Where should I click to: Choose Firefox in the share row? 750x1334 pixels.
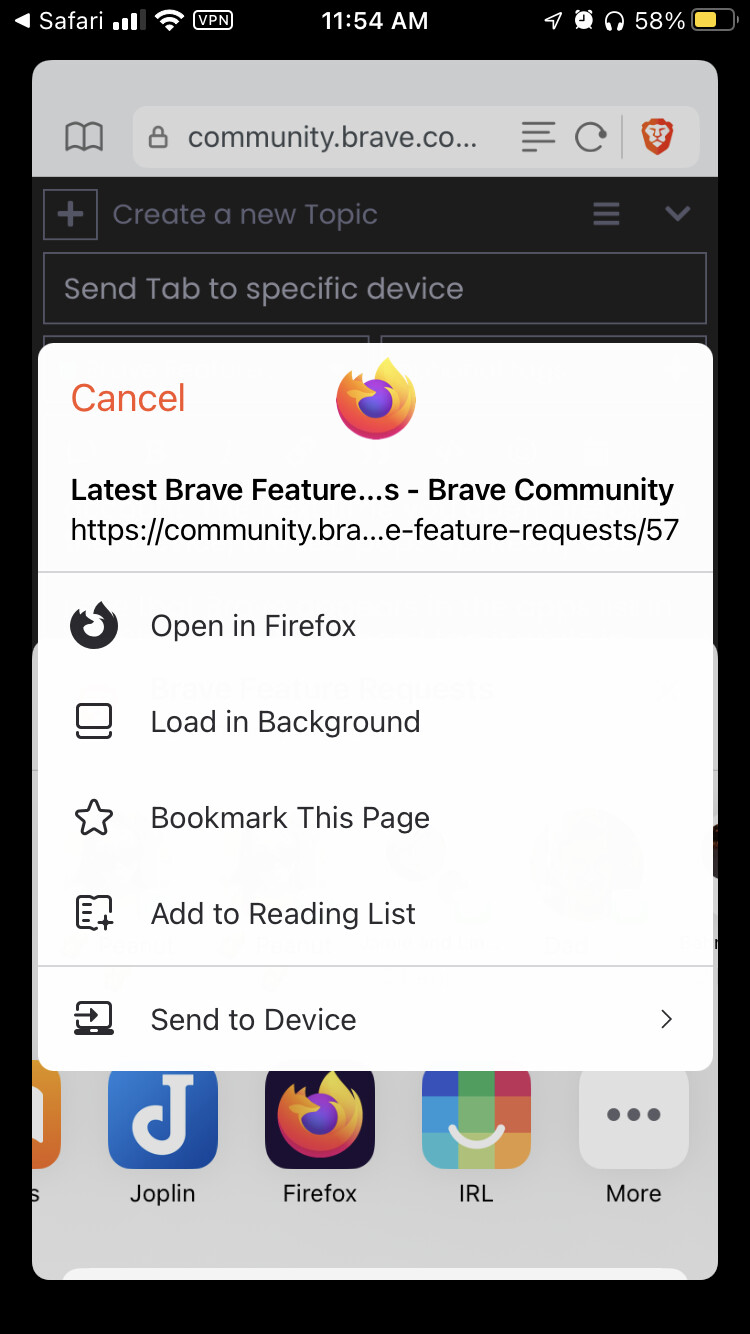[320, 1118]
